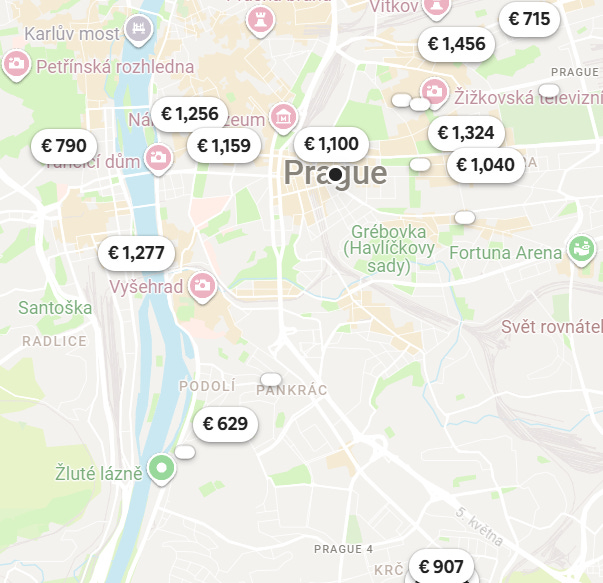Select the € 1,100 marker near Prague
This screenshot has width=603, height=583.
(x=330, y=144)
